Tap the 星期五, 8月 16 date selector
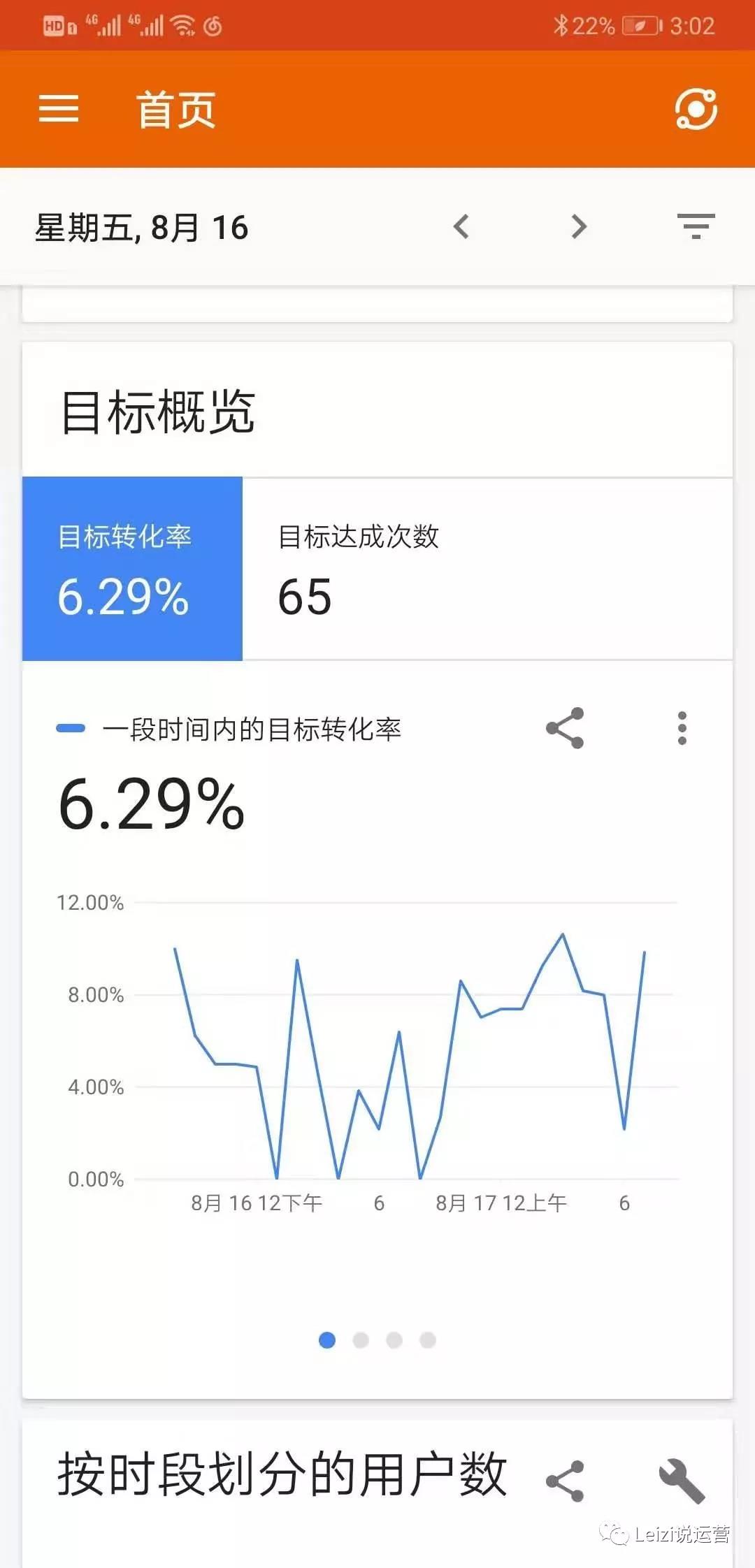Viewport: 755px width, 1568px height. pos(142,228)
